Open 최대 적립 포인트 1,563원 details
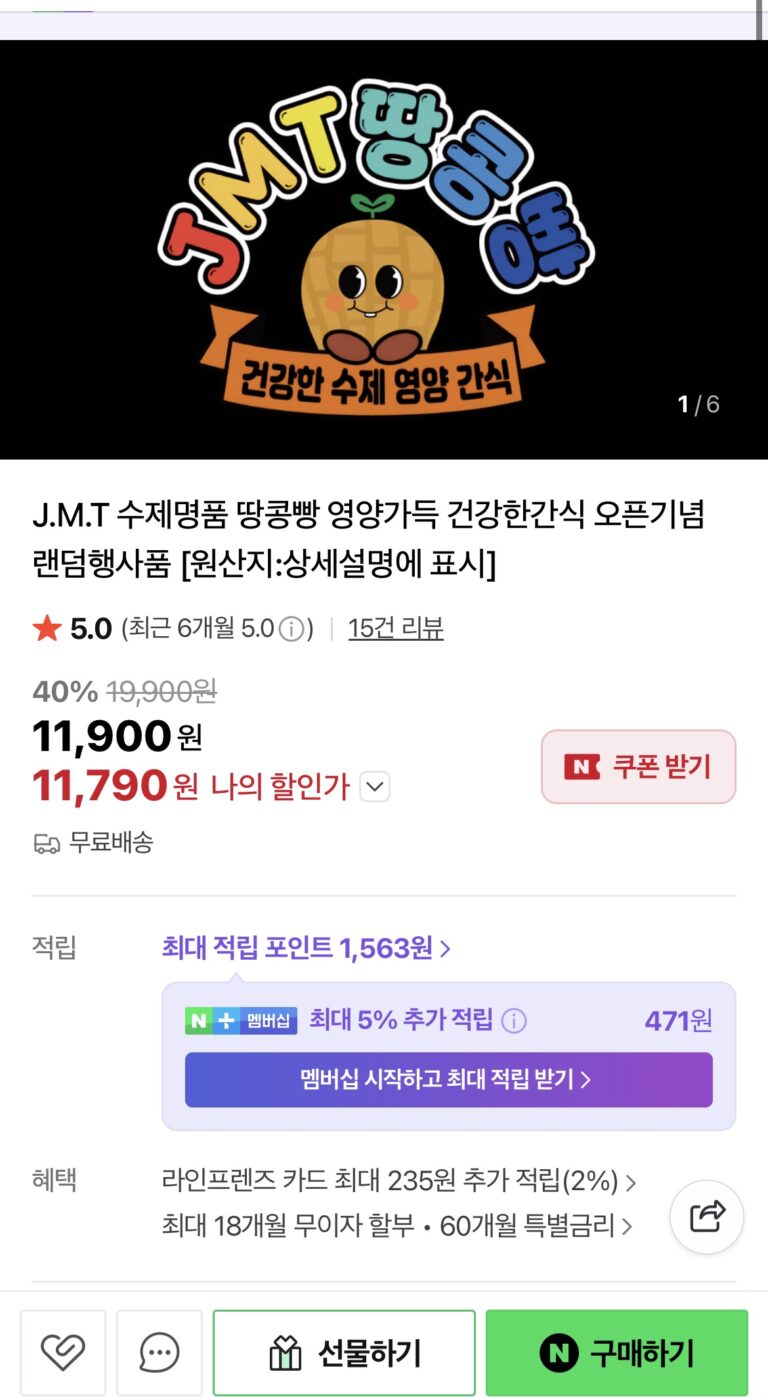This screenshot has height=1397, width=768. tap(306, 947)
